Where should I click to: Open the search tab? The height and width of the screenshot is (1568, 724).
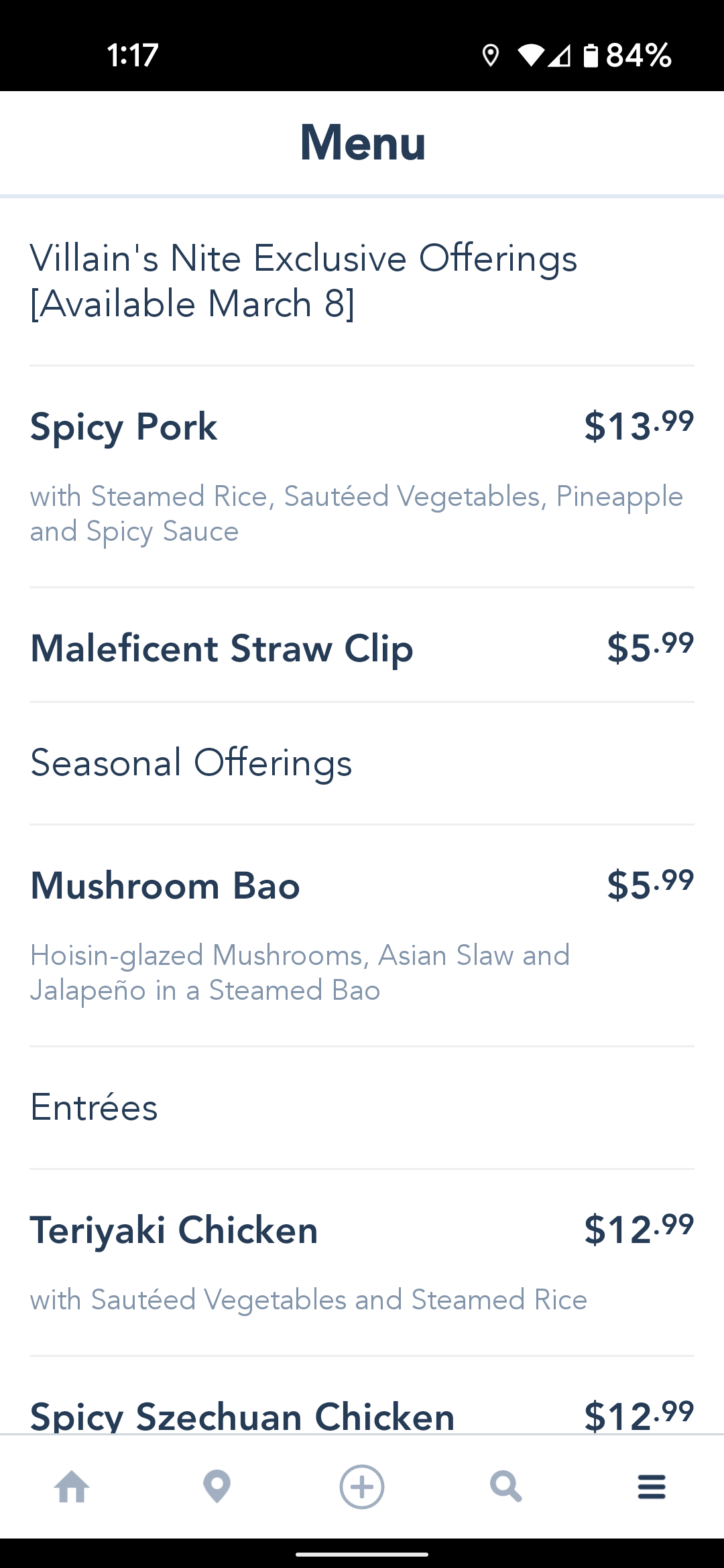coord(506,1487)
